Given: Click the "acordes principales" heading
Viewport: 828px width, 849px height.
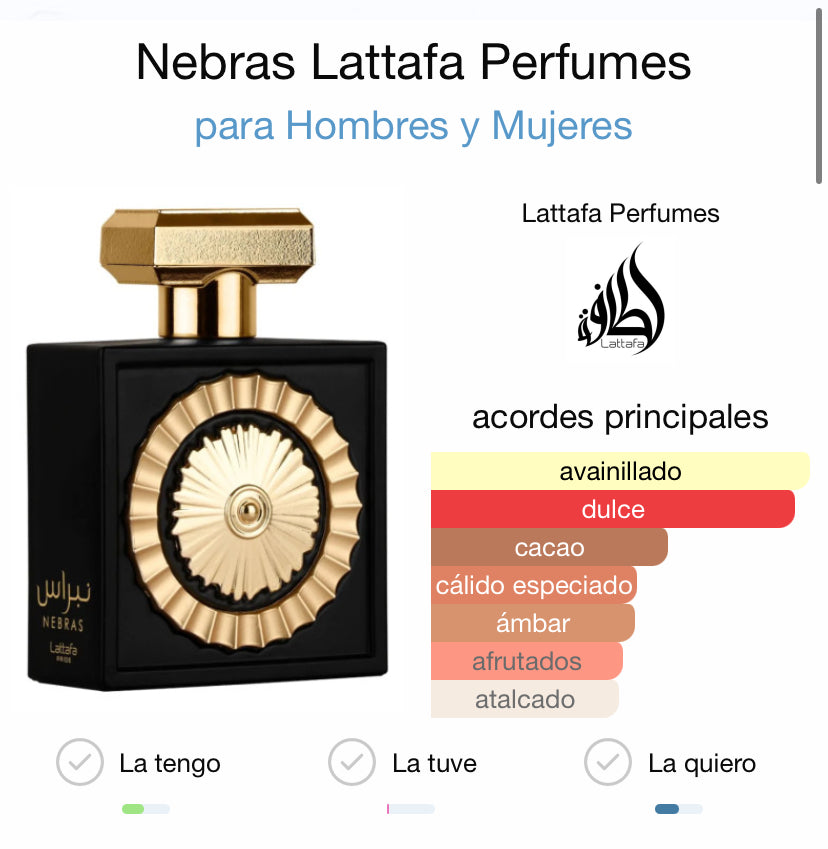Looking at the screenshot, I should point(620,417).
